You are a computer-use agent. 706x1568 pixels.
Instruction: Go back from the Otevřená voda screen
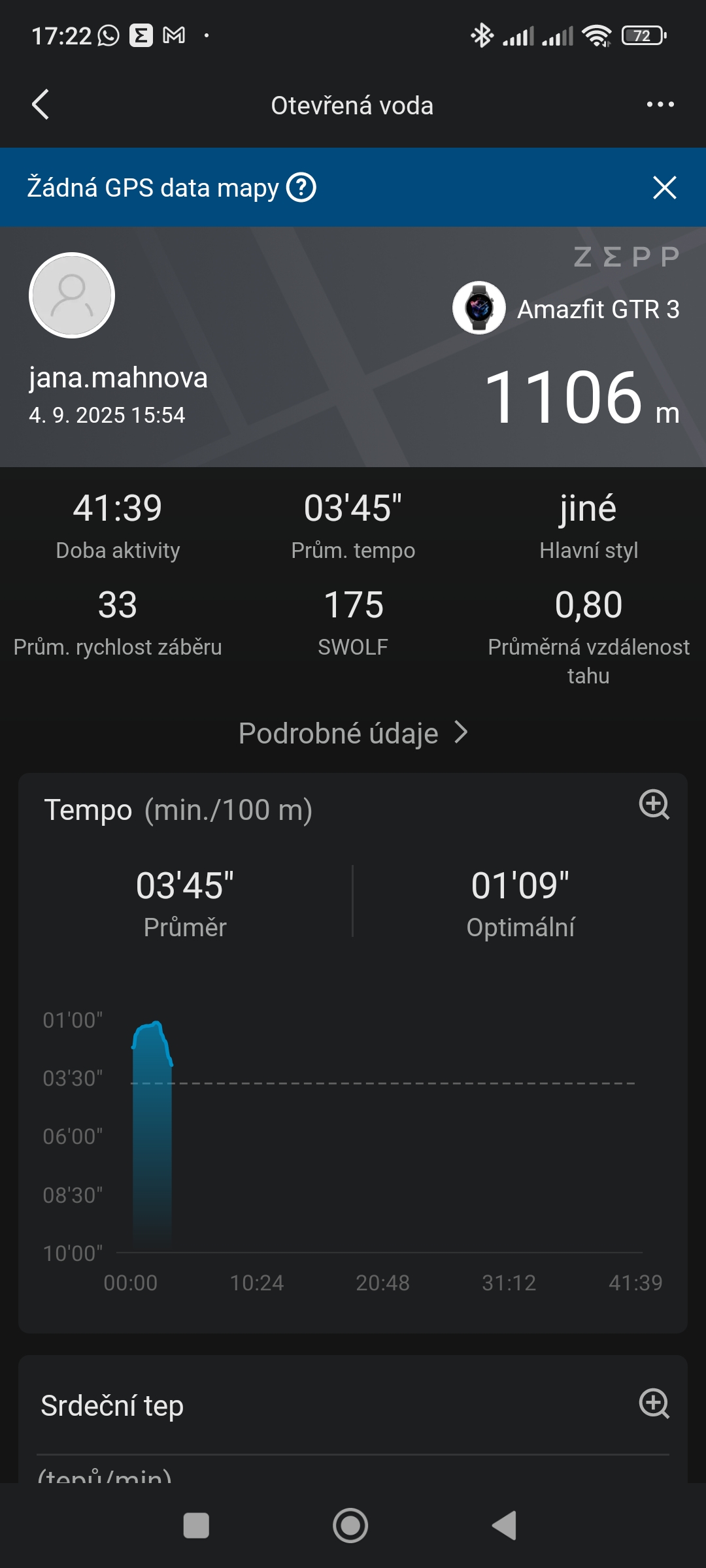[41, 105]
